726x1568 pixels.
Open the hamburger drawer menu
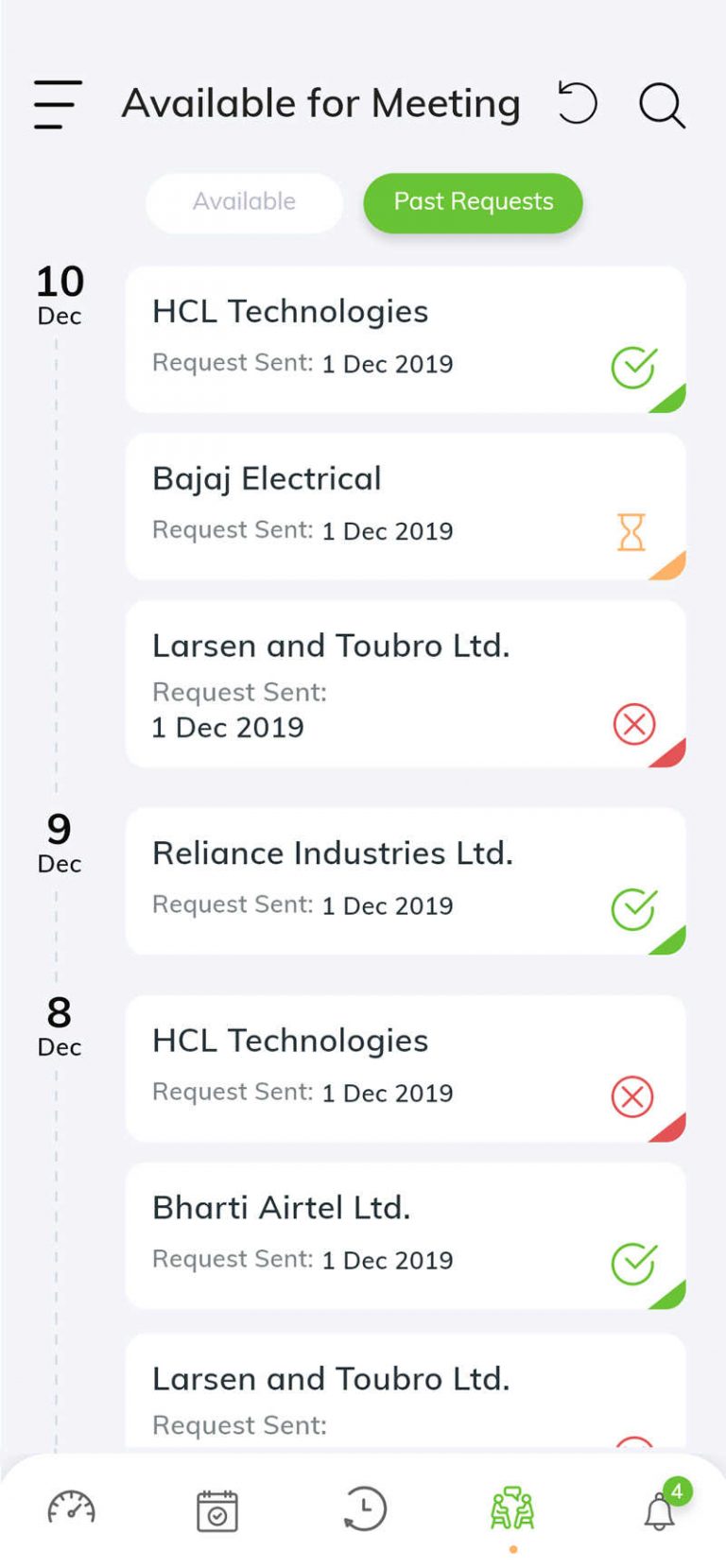[58, 104]
